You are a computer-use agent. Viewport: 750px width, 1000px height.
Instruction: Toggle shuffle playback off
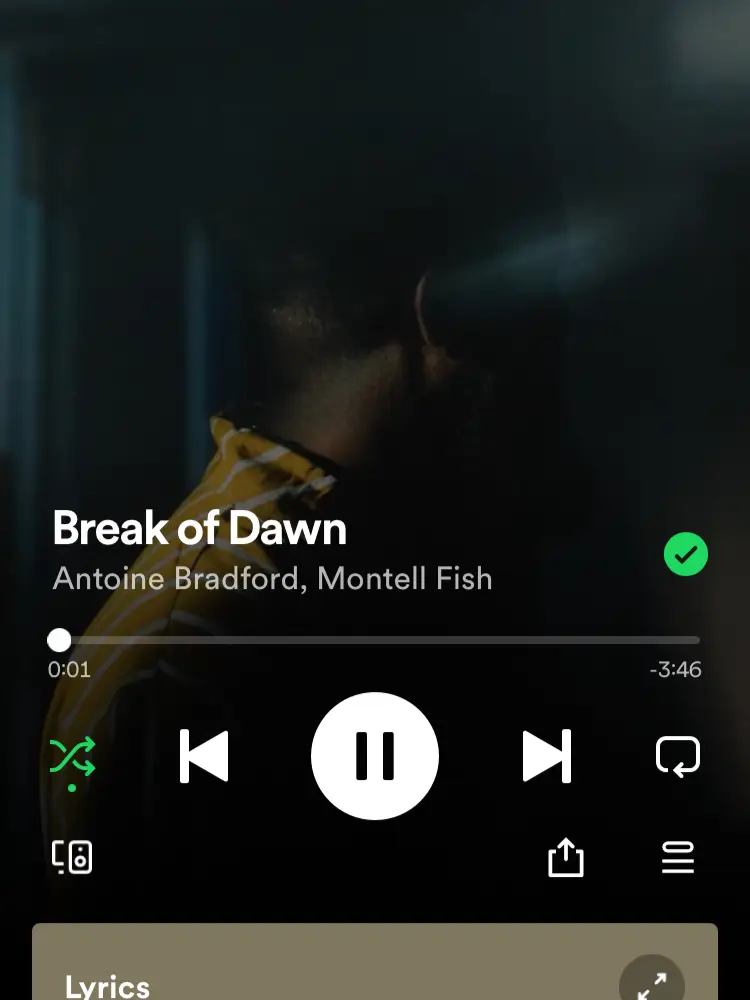72,757
